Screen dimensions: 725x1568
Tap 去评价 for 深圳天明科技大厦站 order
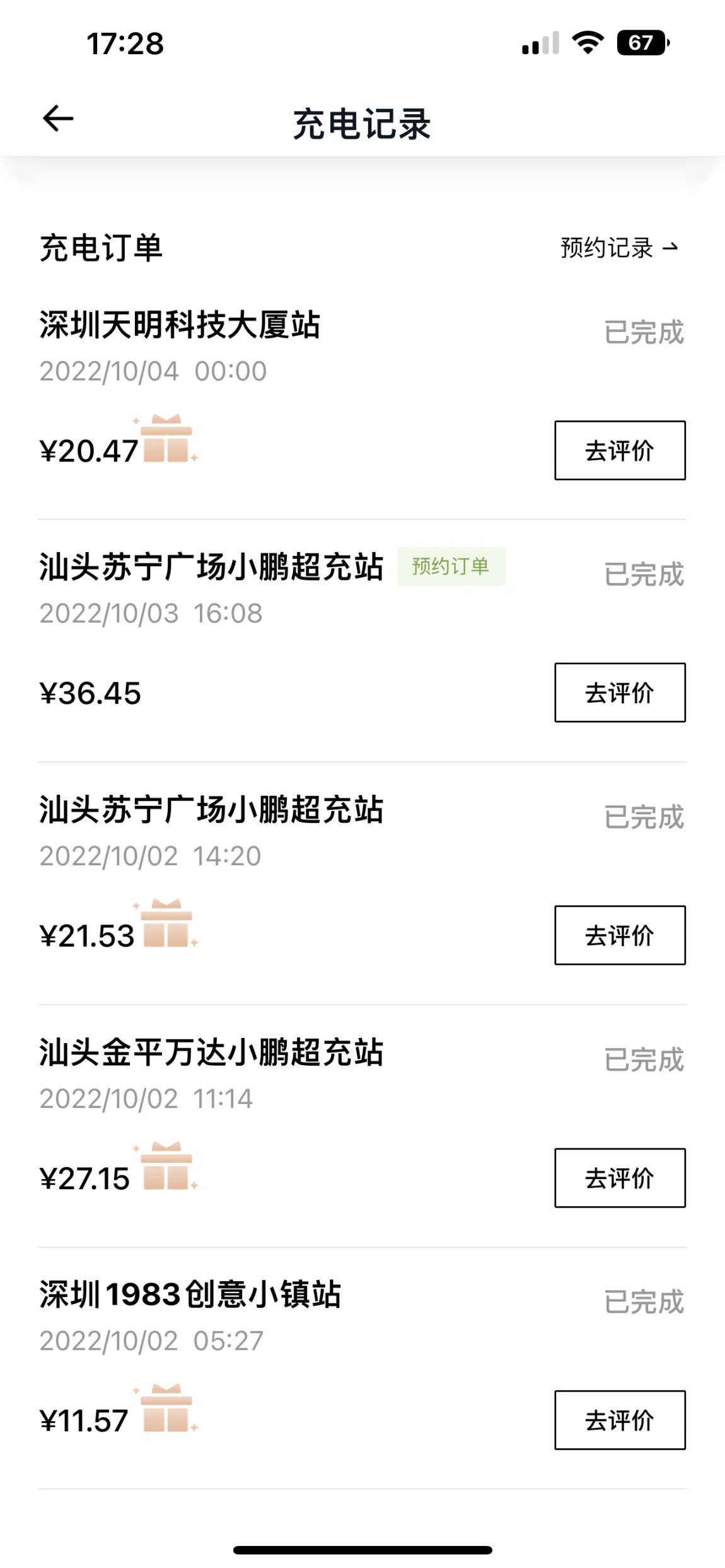point(620,451)
